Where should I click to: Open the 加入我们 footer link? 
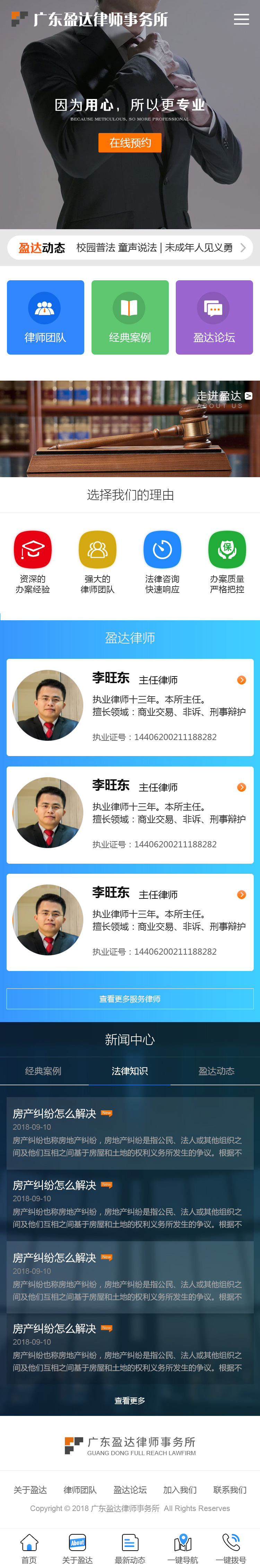tap(180, 1490)
